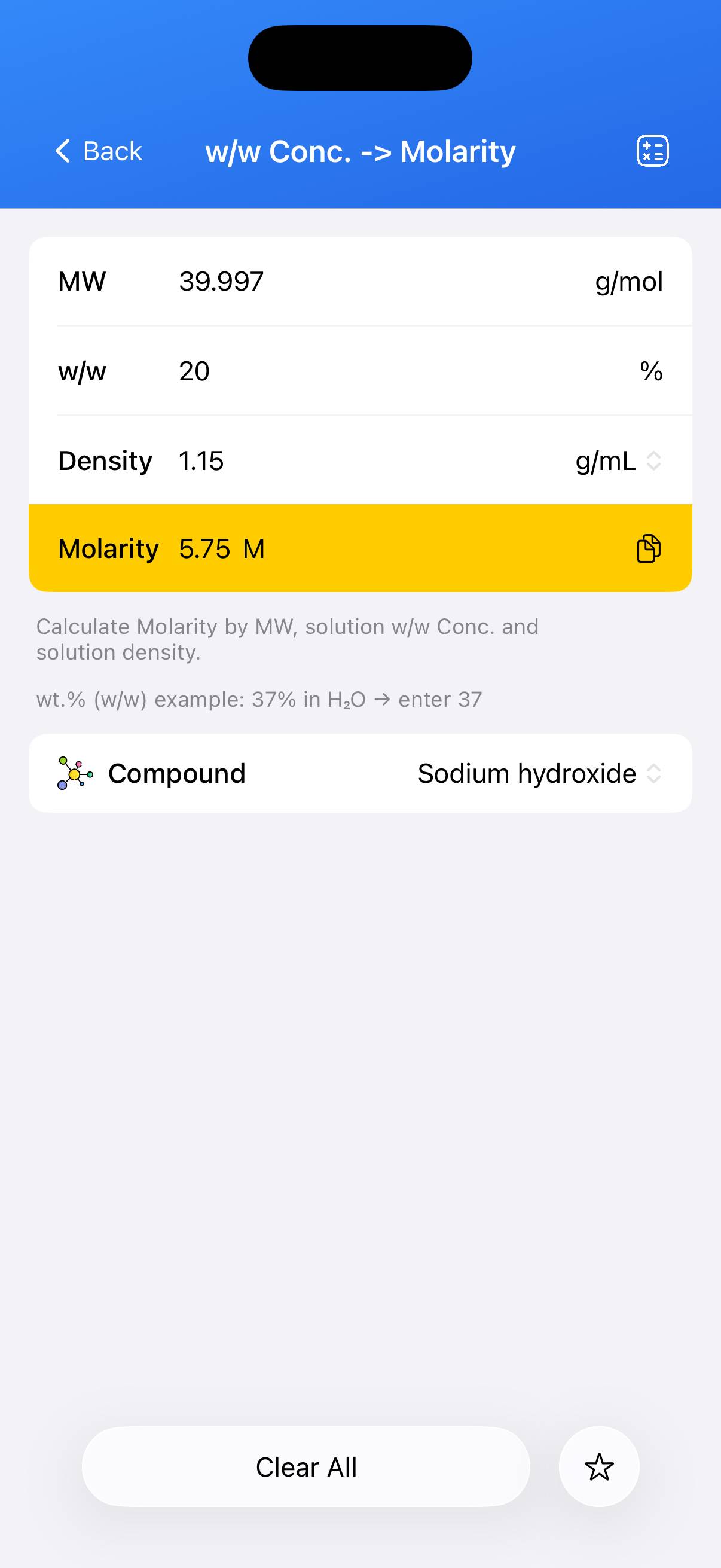This screenshot has height=1568, width=721.
Task: Clear all entered values
Action: pos(305,1467)
